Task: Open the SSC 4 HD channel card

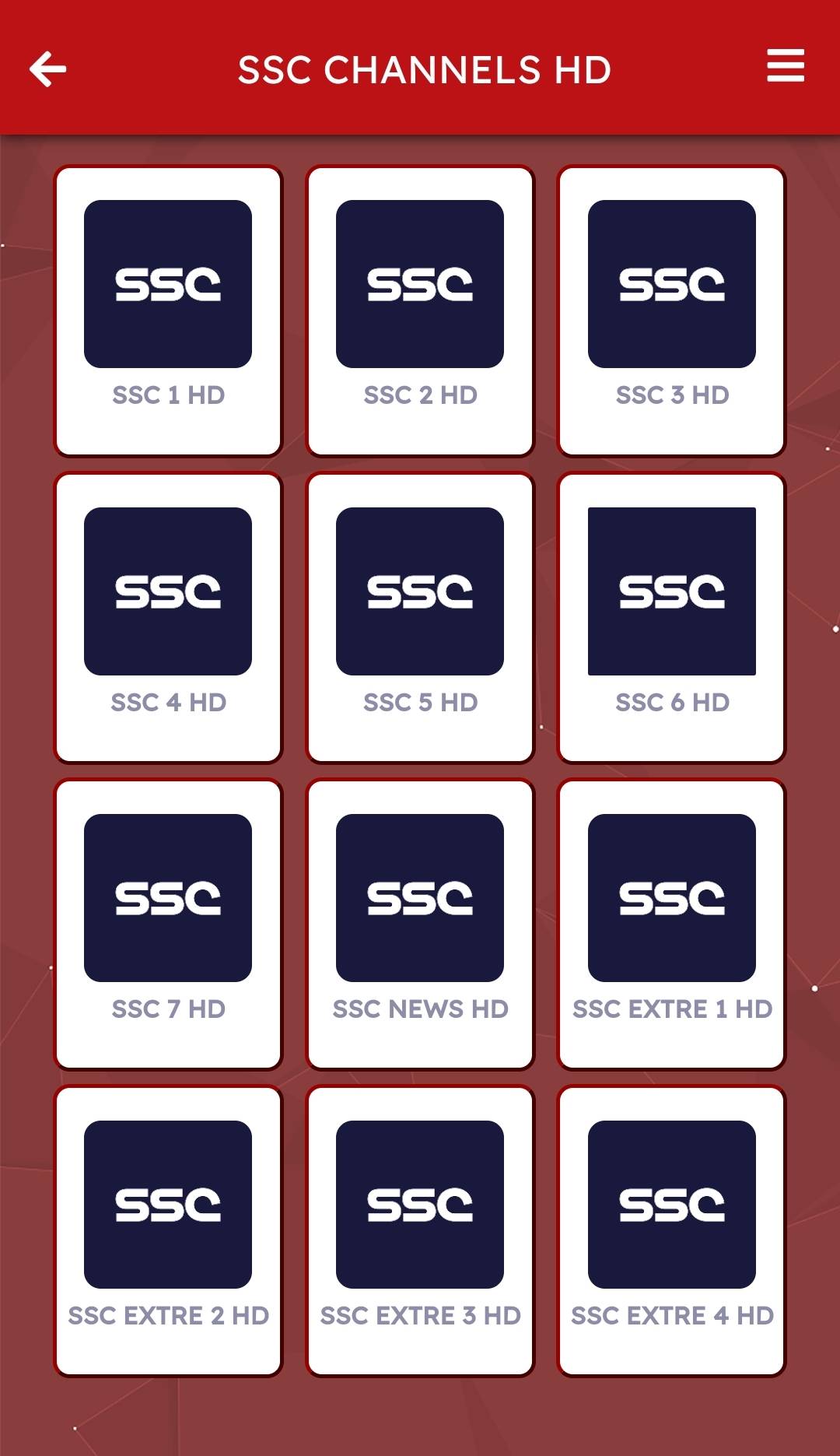Action: click(168, 618)
